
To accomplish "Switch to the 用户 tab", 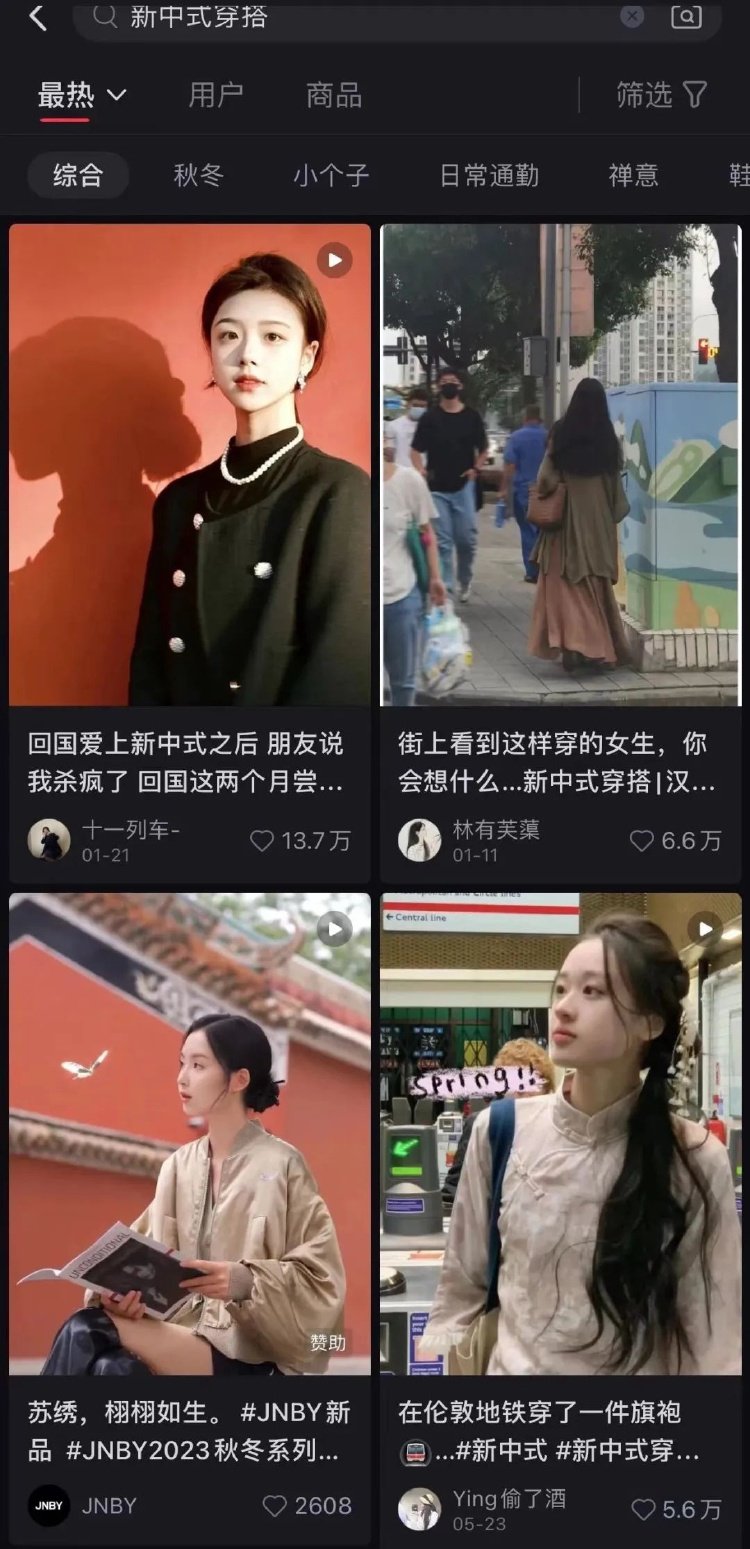I will click(217, 96).
